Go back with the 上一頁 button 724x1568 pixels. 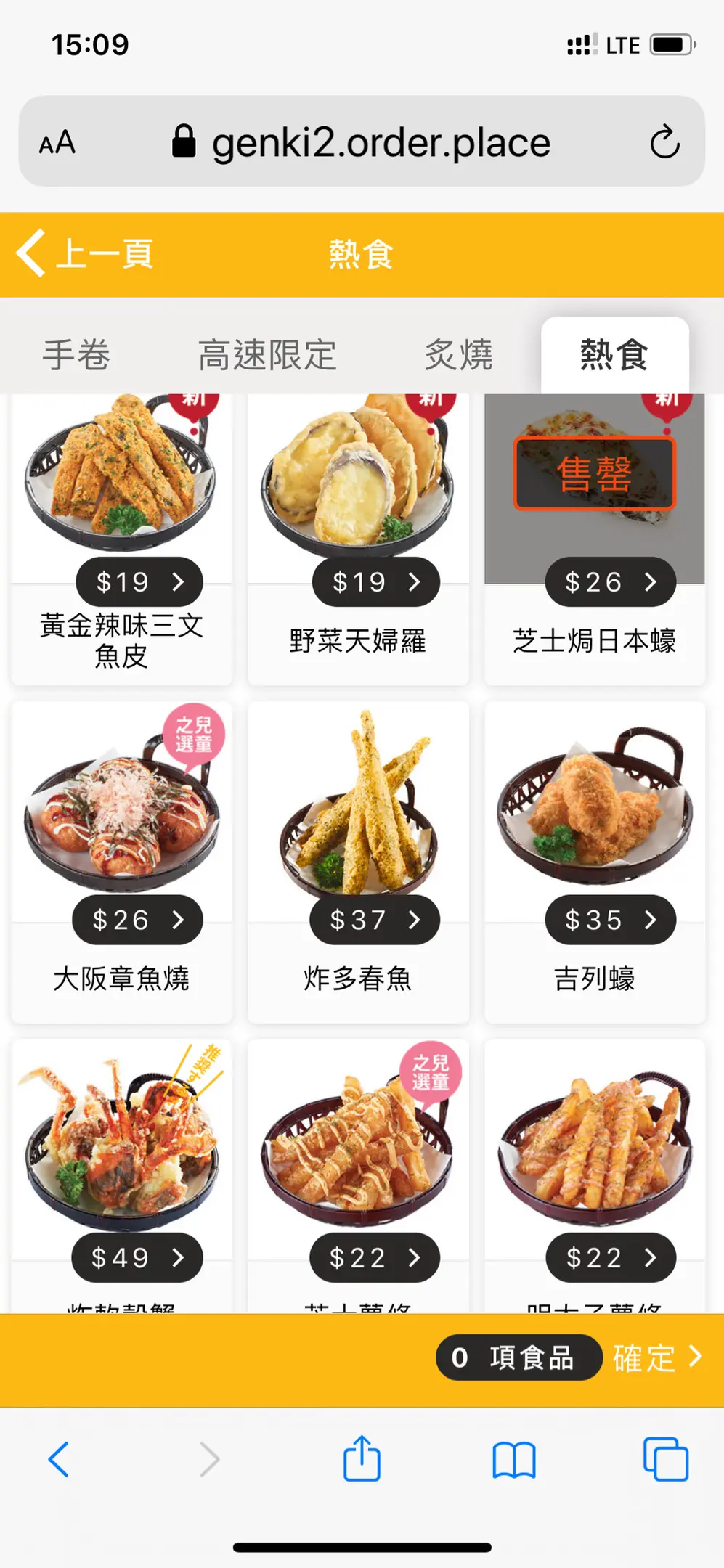[85, 254]
